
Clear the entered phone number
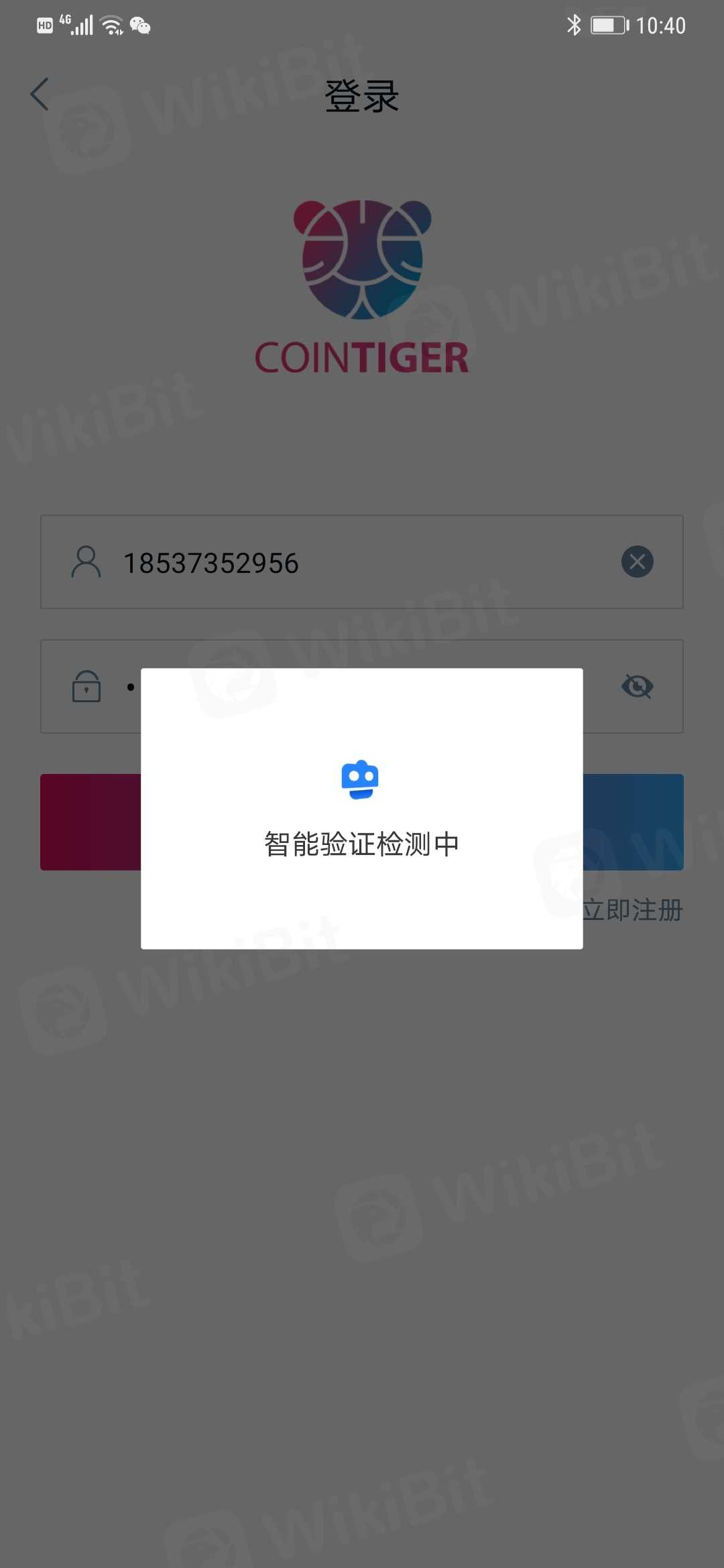(x=637, y=562)
